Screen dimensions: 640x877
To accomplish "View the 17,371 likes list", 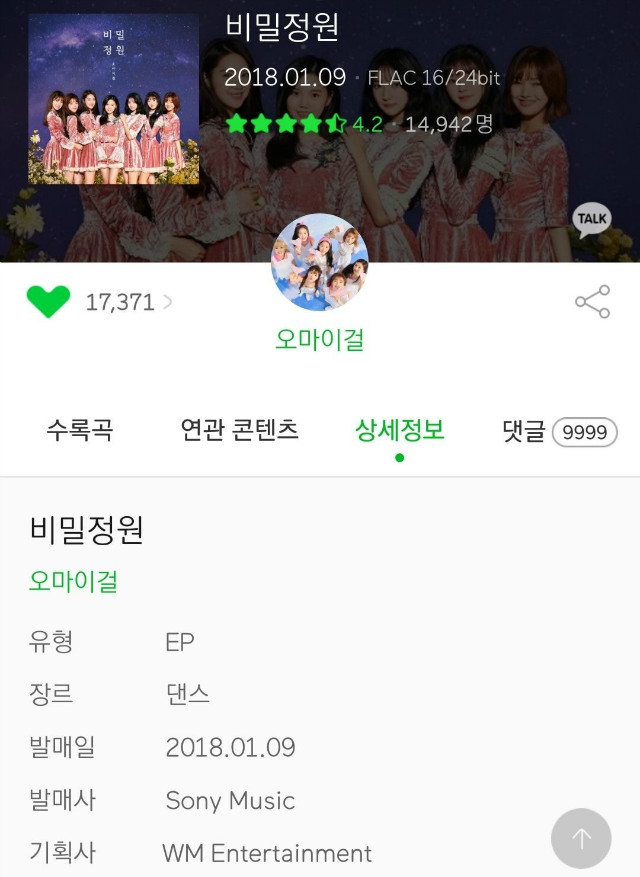I will (x=128, y=302).
